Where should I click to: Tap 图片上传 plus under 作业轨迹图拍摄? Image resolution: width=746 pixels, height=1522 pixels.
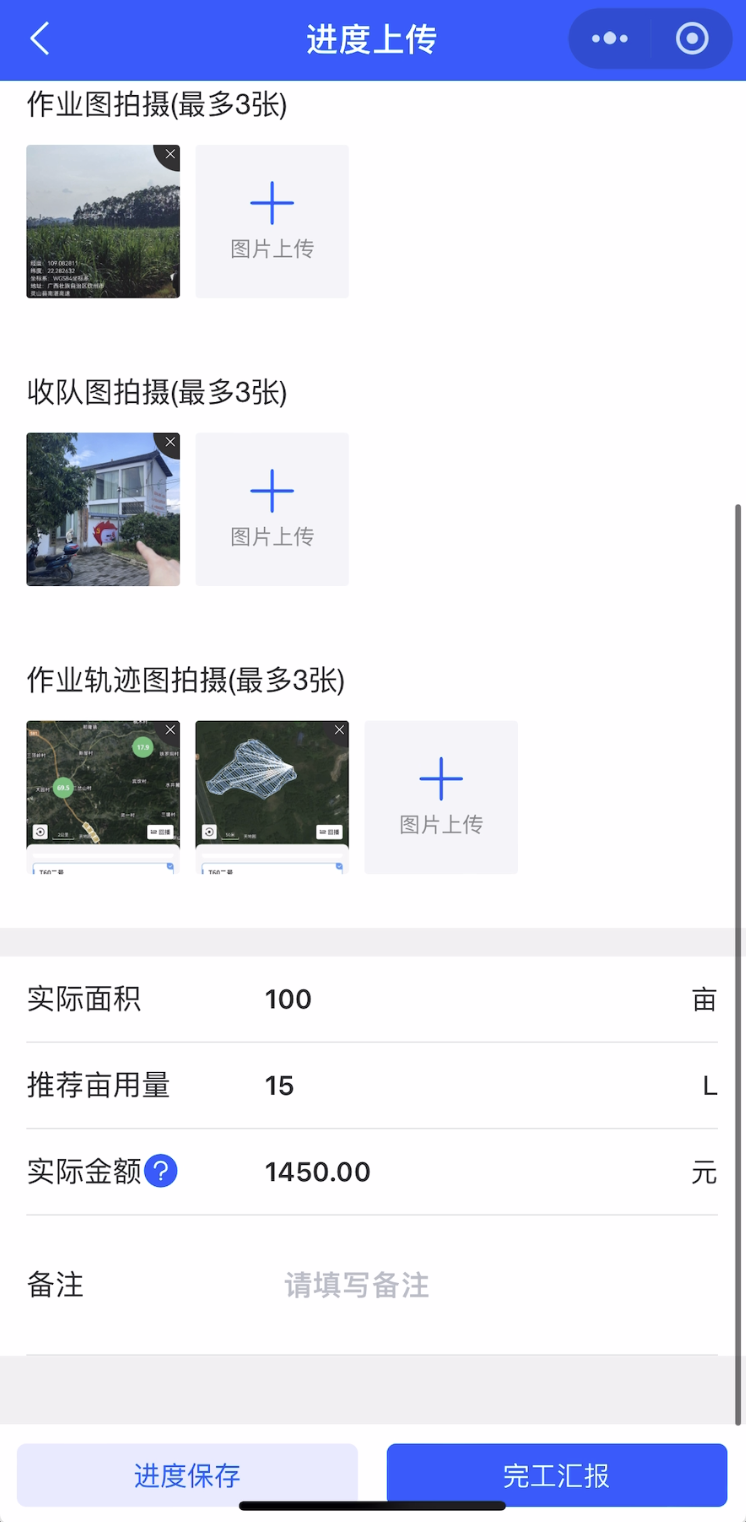click(x=440, y=797)
